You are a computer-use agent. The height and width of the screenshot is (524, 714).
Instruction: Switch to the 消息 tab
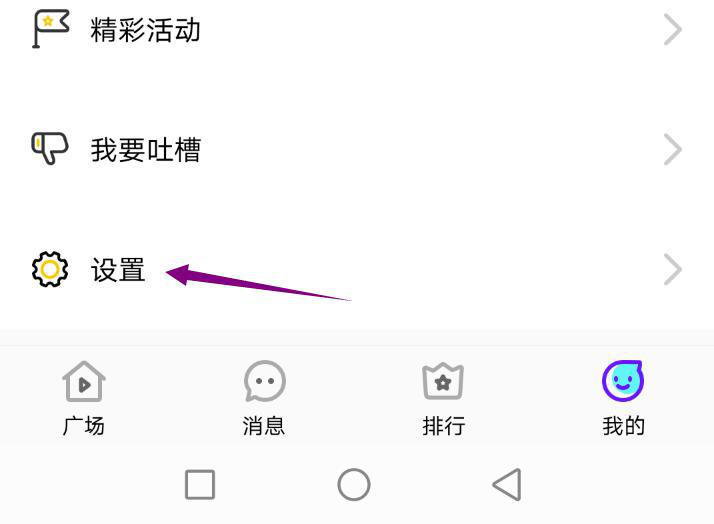point(264,397)
